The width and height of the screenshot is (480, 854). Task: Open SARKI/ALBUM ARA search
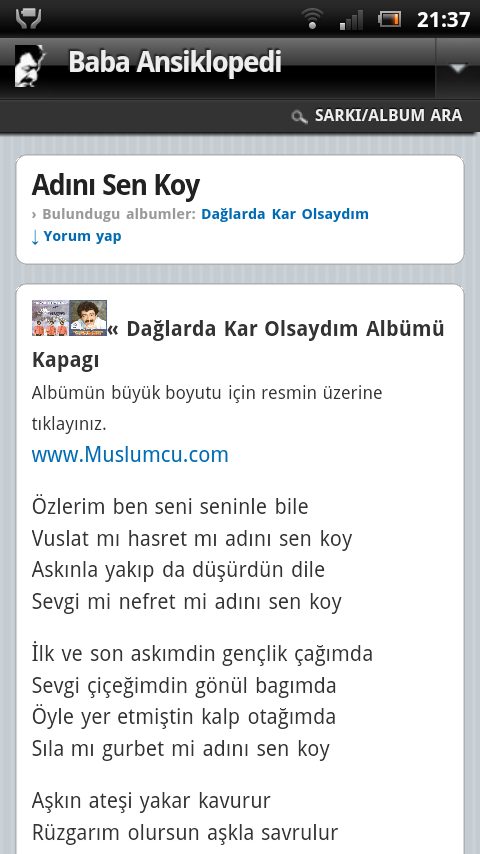(x=377, y=115)
